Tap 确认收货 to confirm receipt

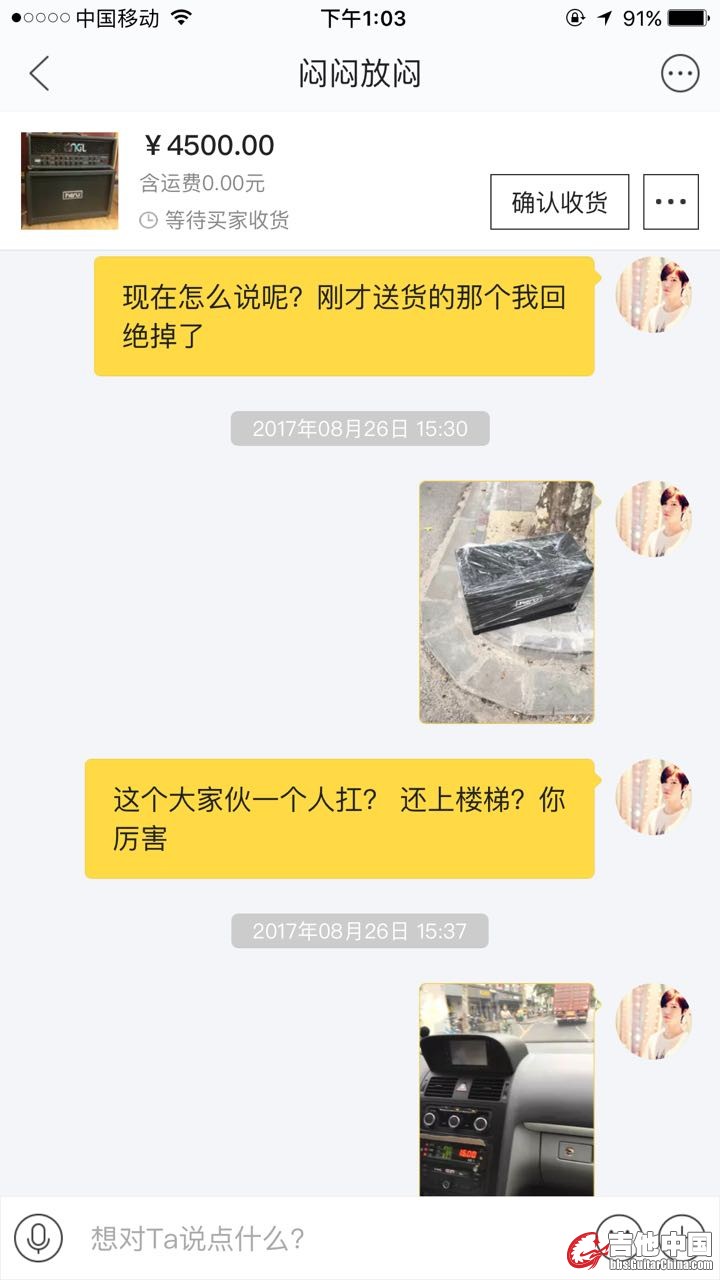[x=559, y=202]
